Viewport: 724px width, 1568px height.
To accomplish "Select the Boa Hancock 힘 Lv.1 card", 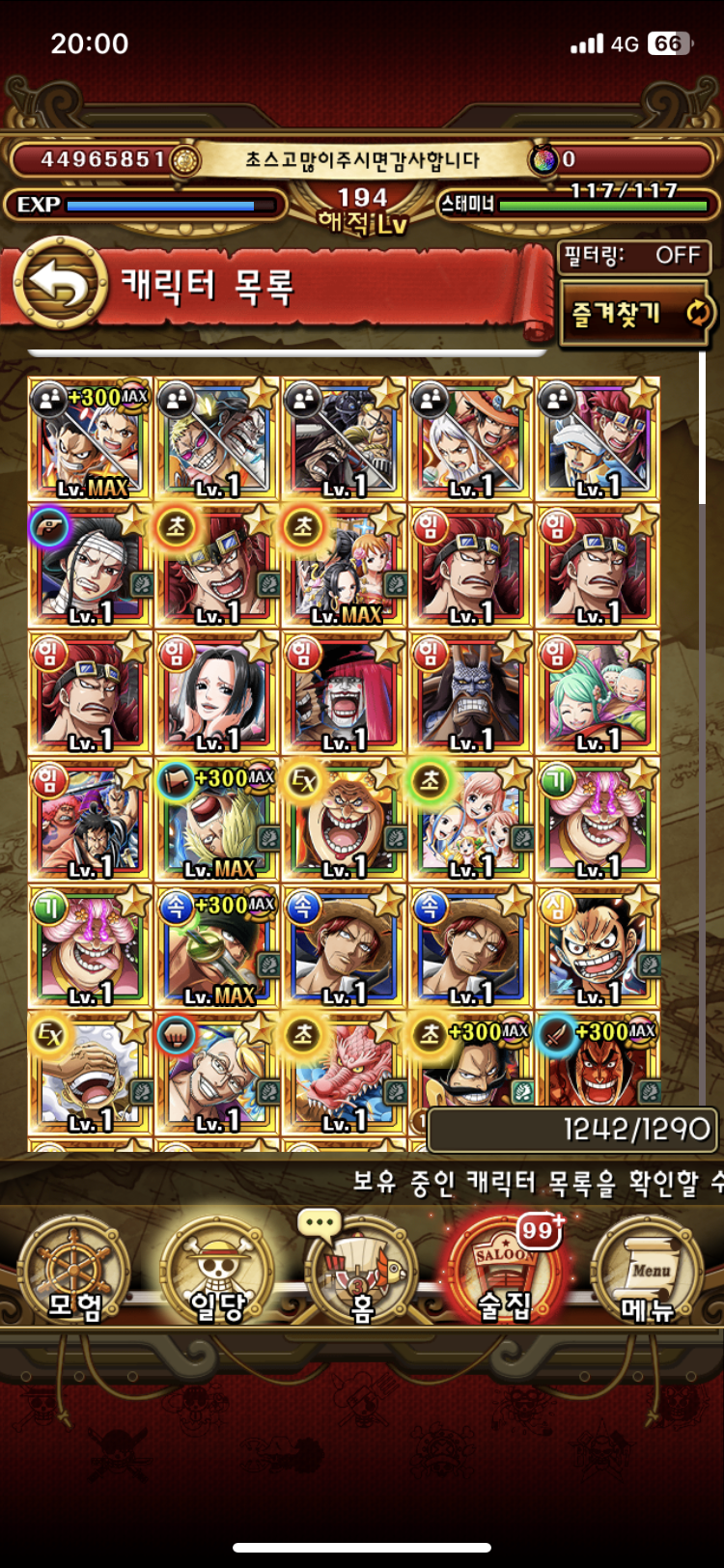I will click(x=216, y=692).
